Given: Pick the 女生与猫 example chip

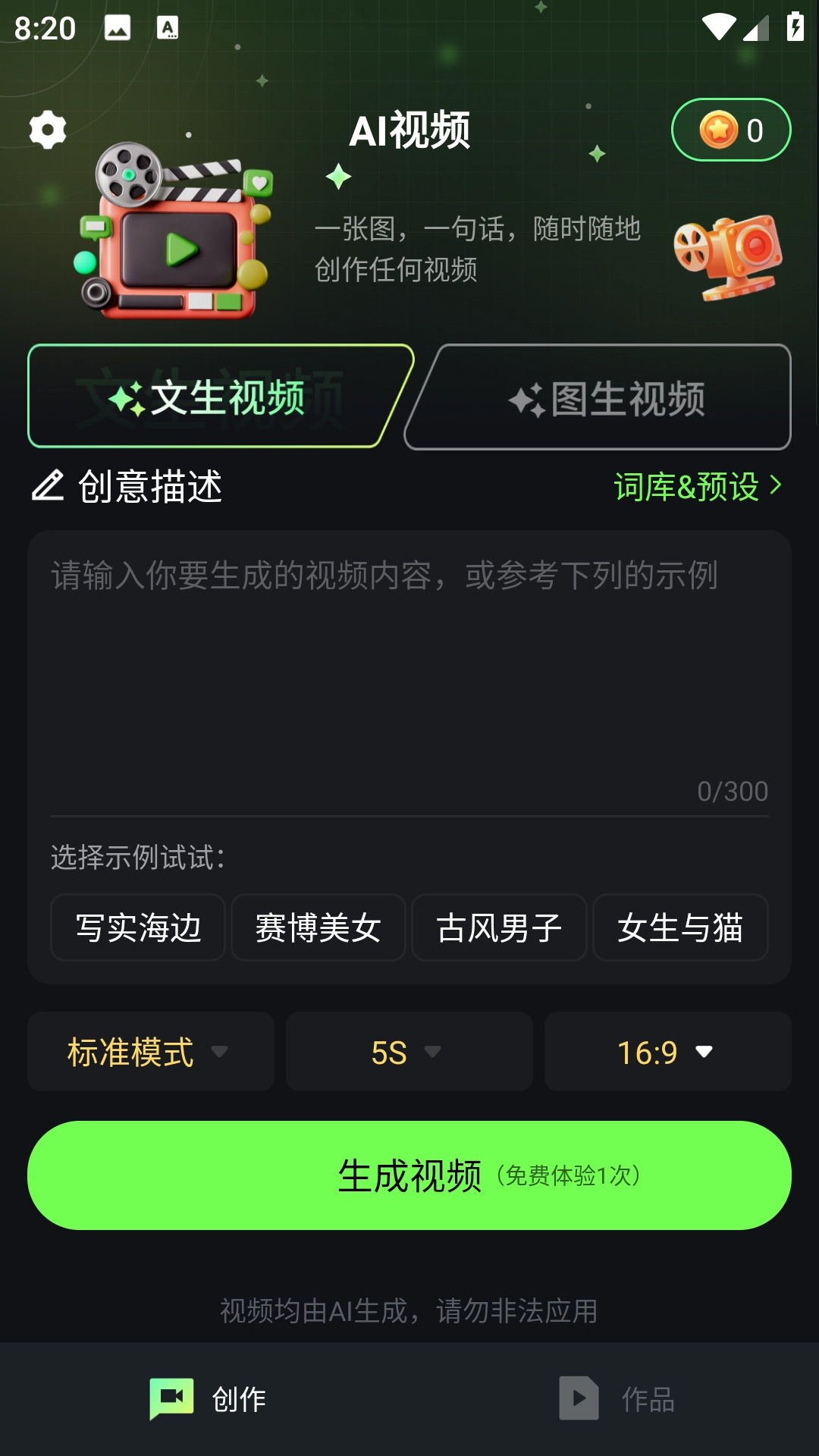Looking at the screenshot, I should [680, 927].
